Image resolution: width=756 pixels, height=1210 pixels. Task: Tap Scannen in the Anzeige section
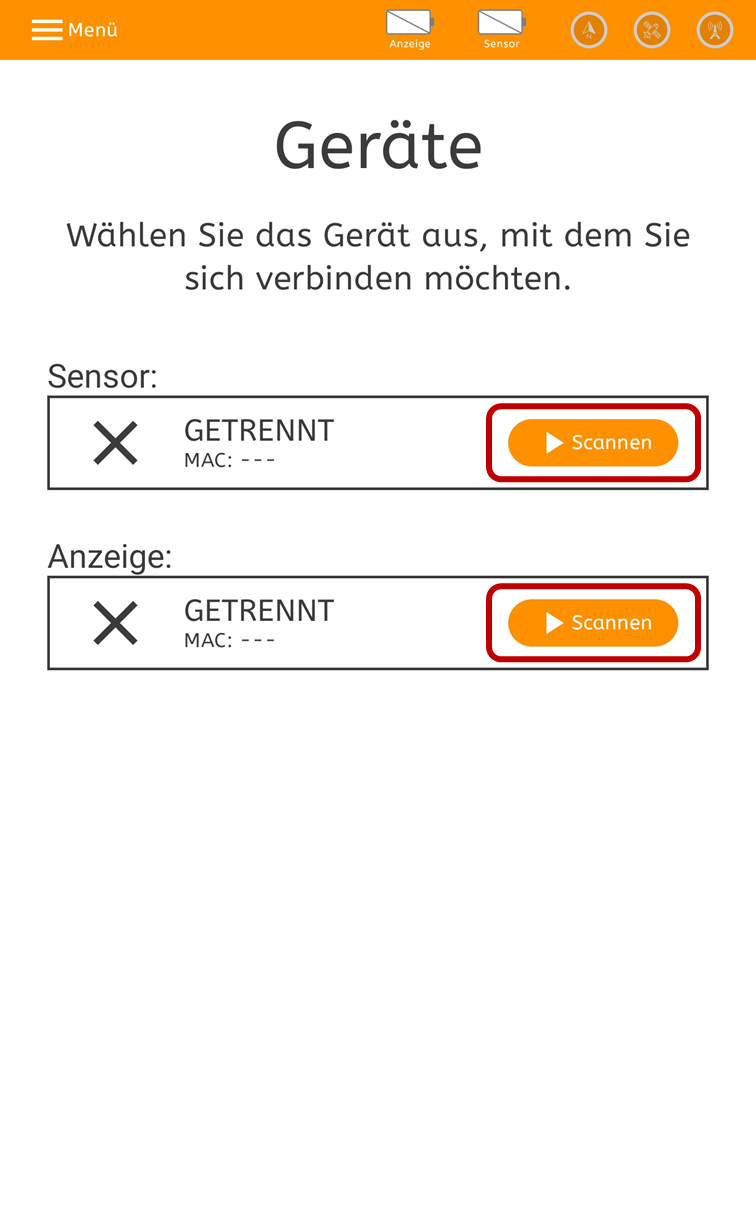[x=593, y=623]
